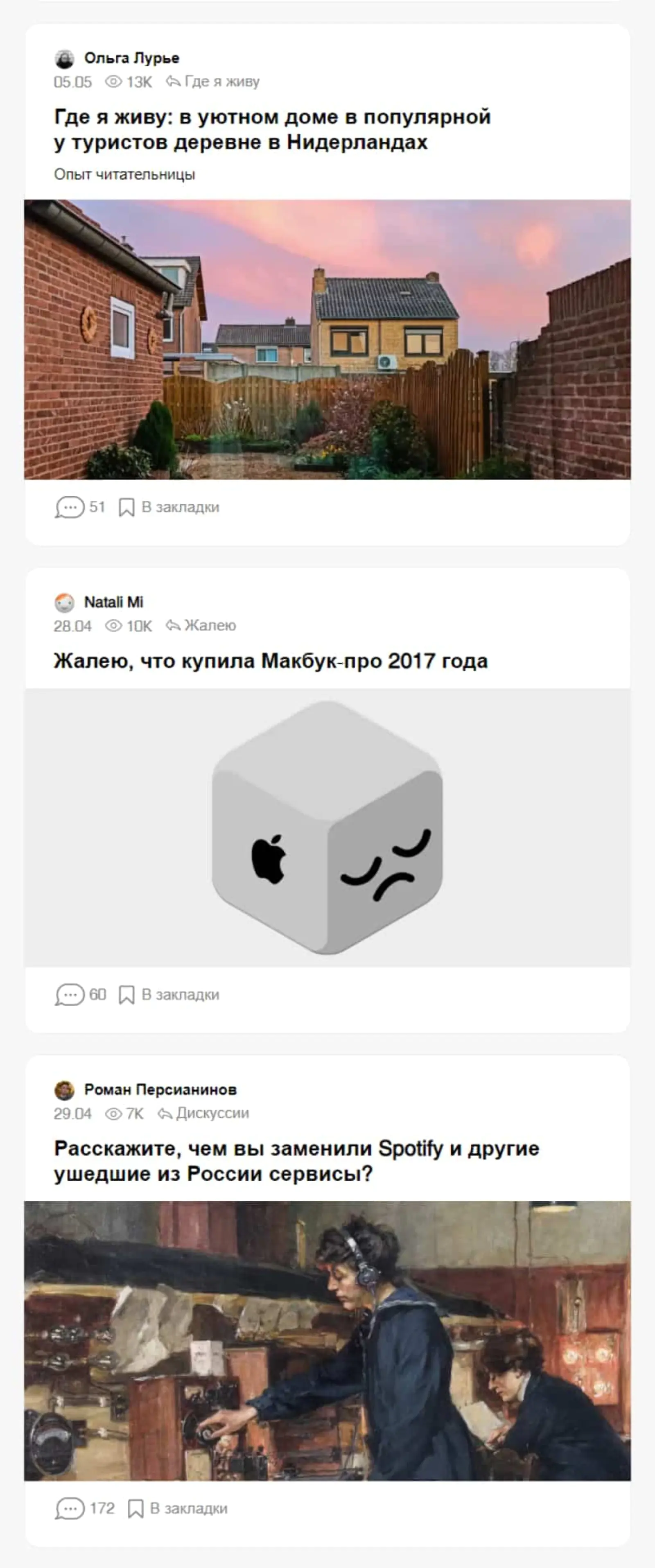Open author profile Ольга Лурье
The width and height of the screenshot is (655, 1568).
tap(131, 58)
